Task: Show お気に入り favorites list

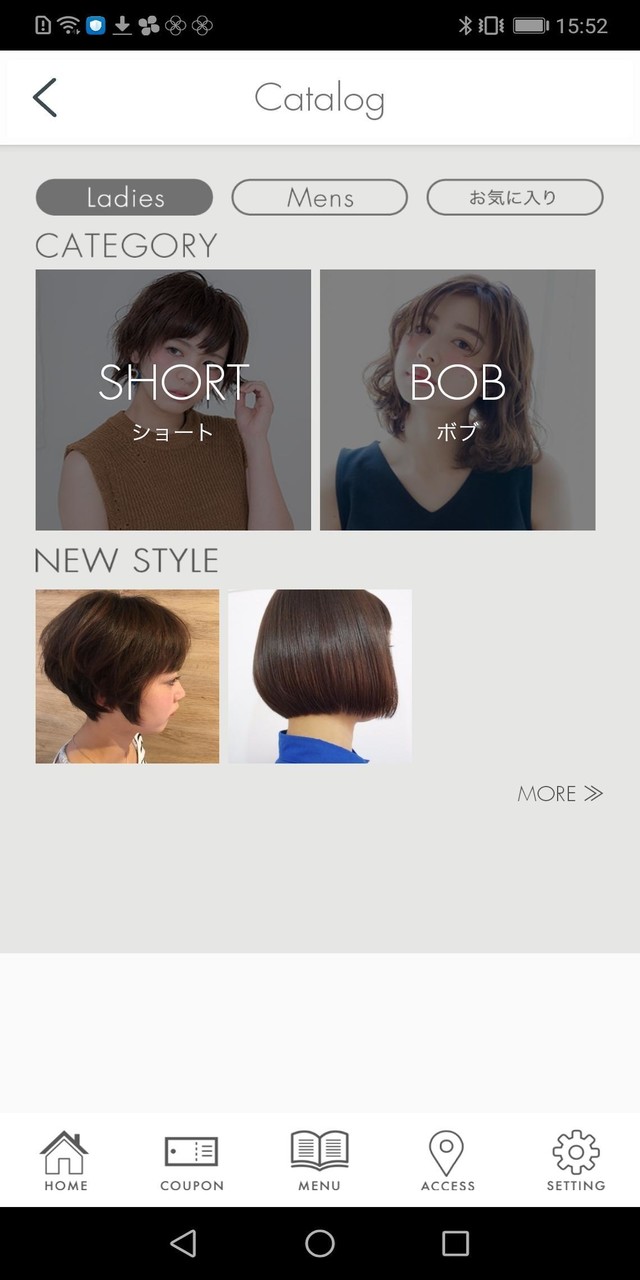Action: tap(515, 198)
